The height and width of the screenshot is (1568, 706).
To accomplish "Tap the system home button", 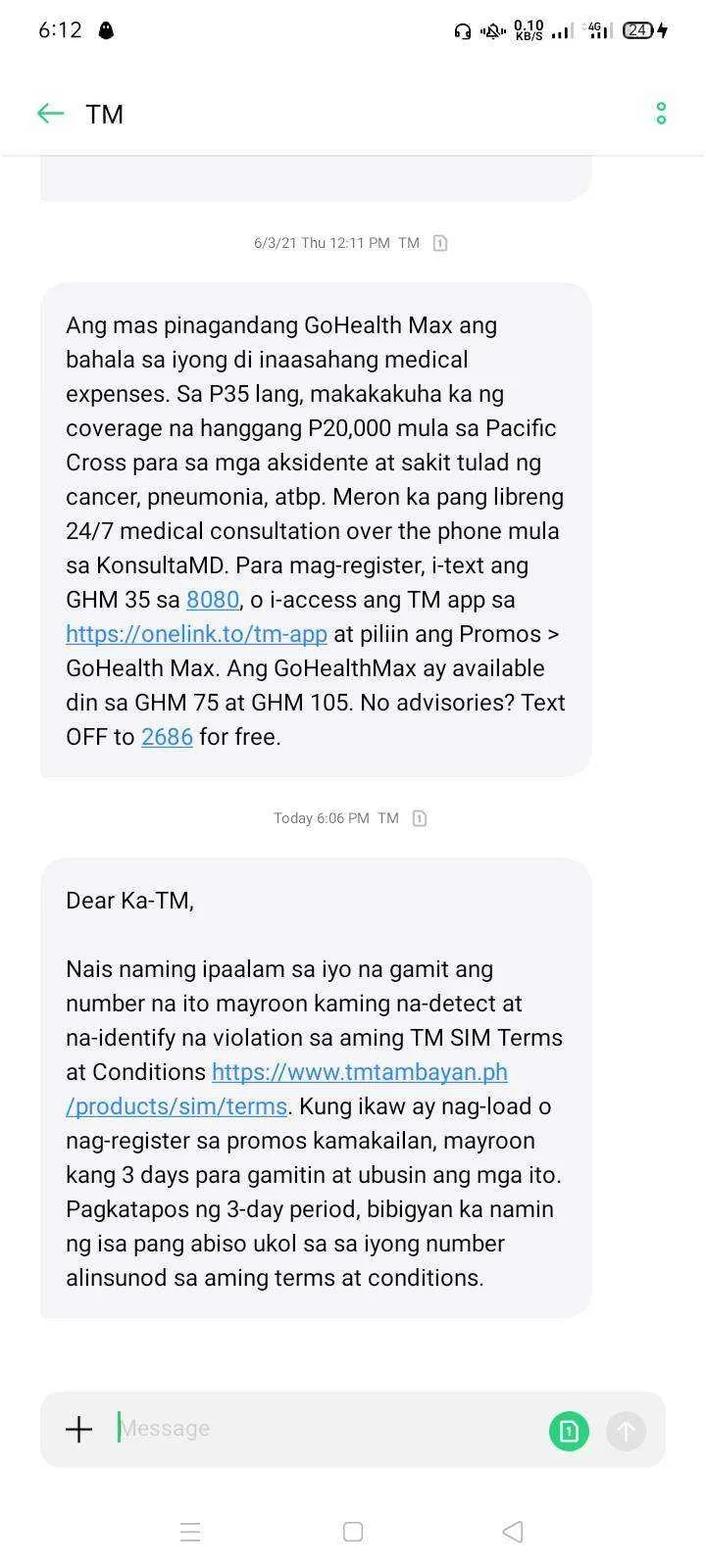I will pyautogui.click(x=353, y=1532).
